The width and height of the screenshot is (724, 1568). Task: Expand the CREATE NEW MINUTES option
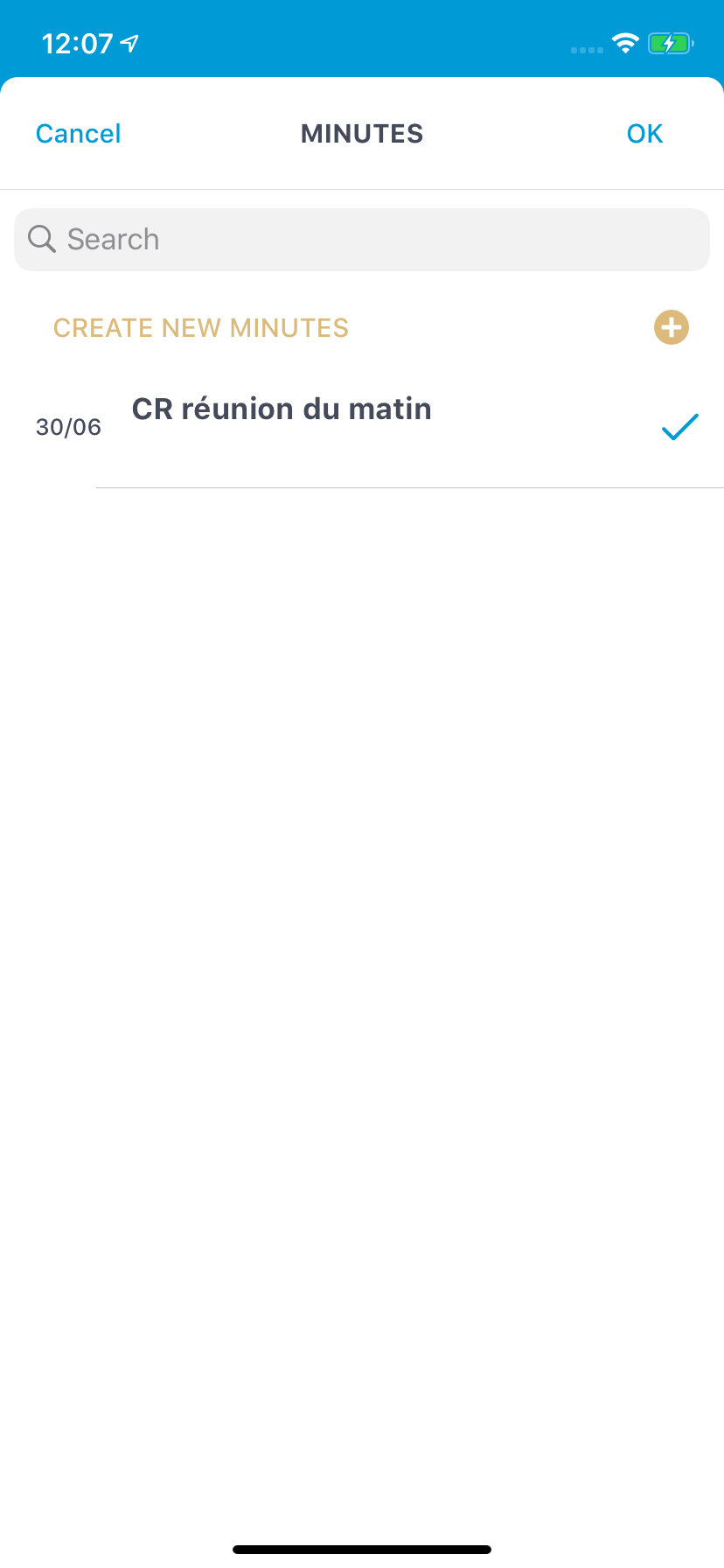click(200, 327)
